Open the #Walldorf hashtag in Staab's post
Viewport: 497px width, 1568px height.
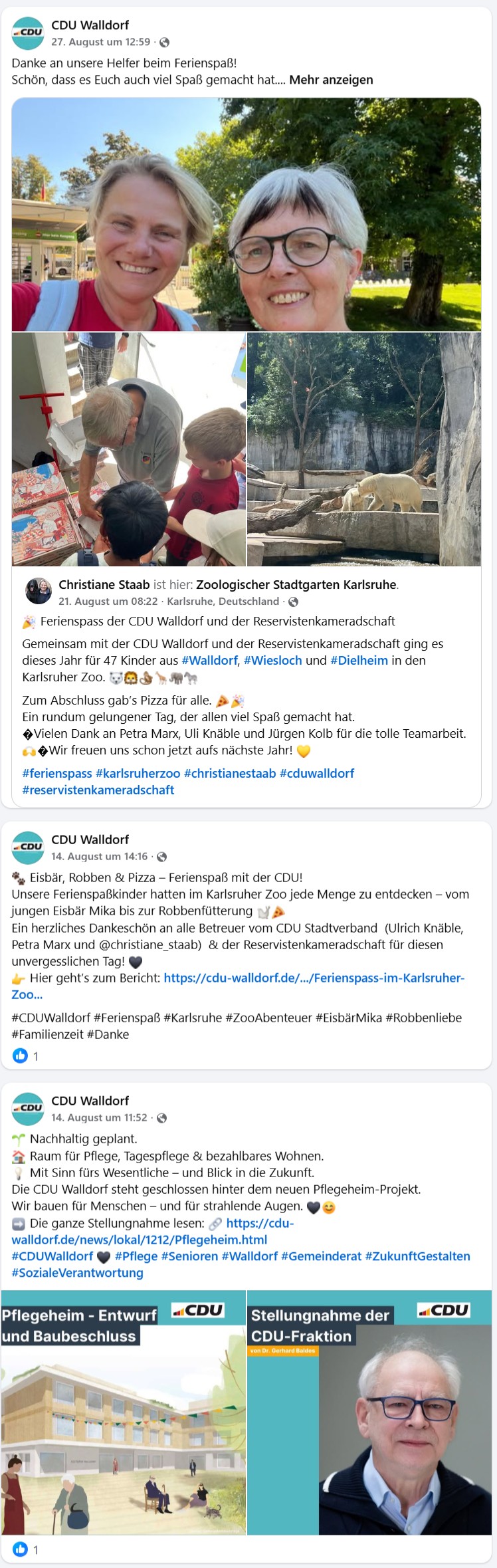[x=209, y=660]
